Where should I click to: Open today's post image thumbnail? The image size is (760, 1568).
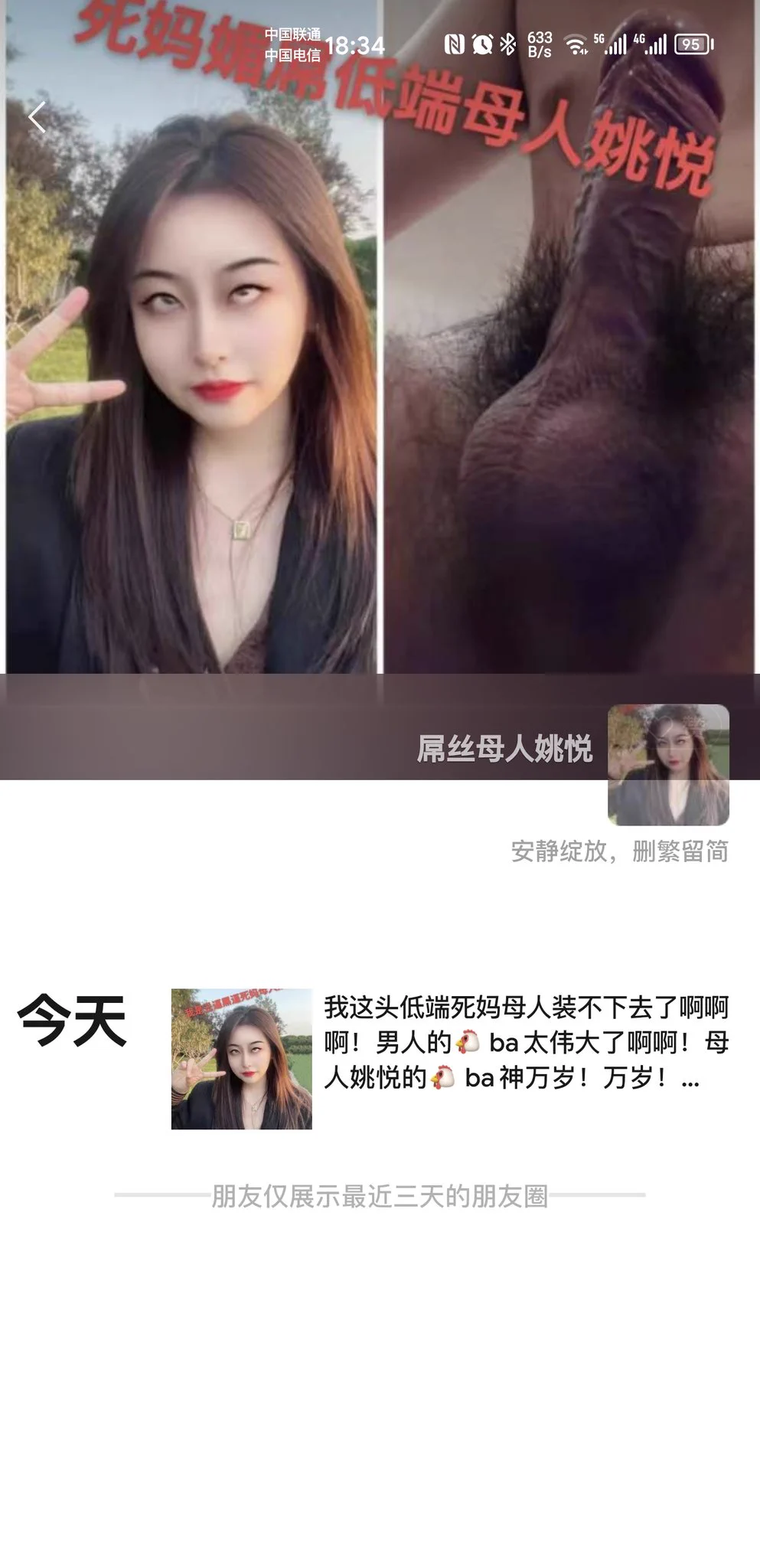(x=242, y=1059)
